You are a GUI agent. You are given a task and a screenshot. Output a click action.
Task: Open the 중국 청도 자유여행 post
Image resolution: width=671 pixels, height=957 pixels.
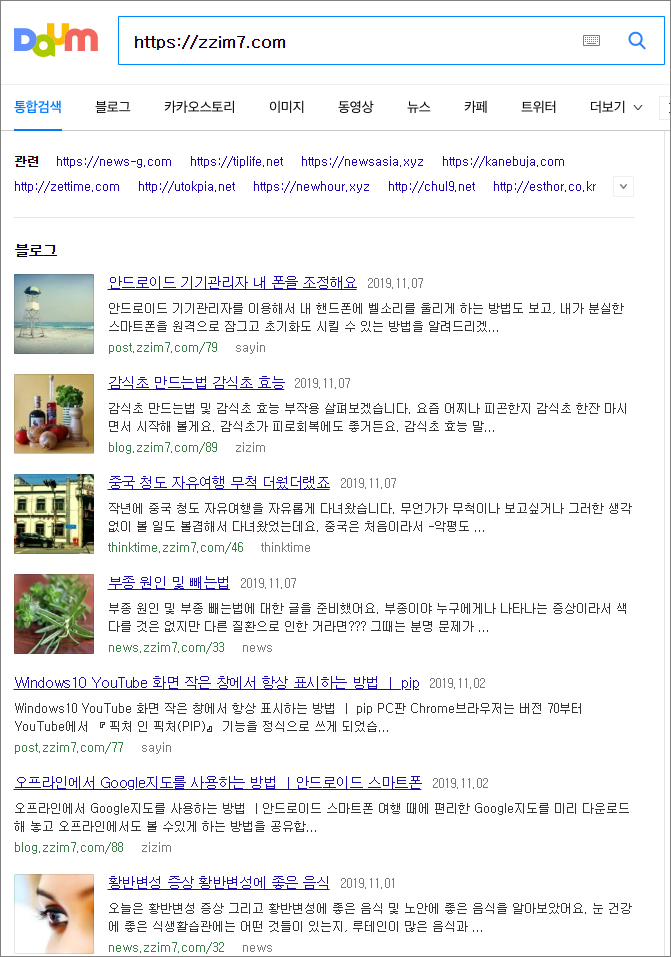218,482
